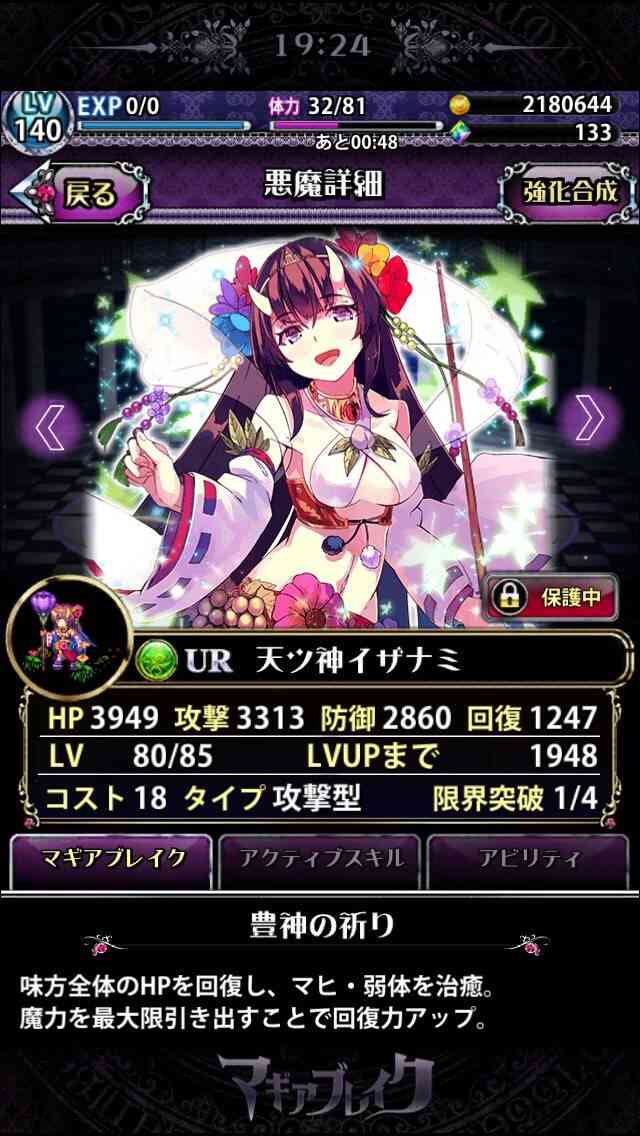Toggle the 保護中 lock protection button
The width and height of the screenshot is (640, 1136).
550,596
